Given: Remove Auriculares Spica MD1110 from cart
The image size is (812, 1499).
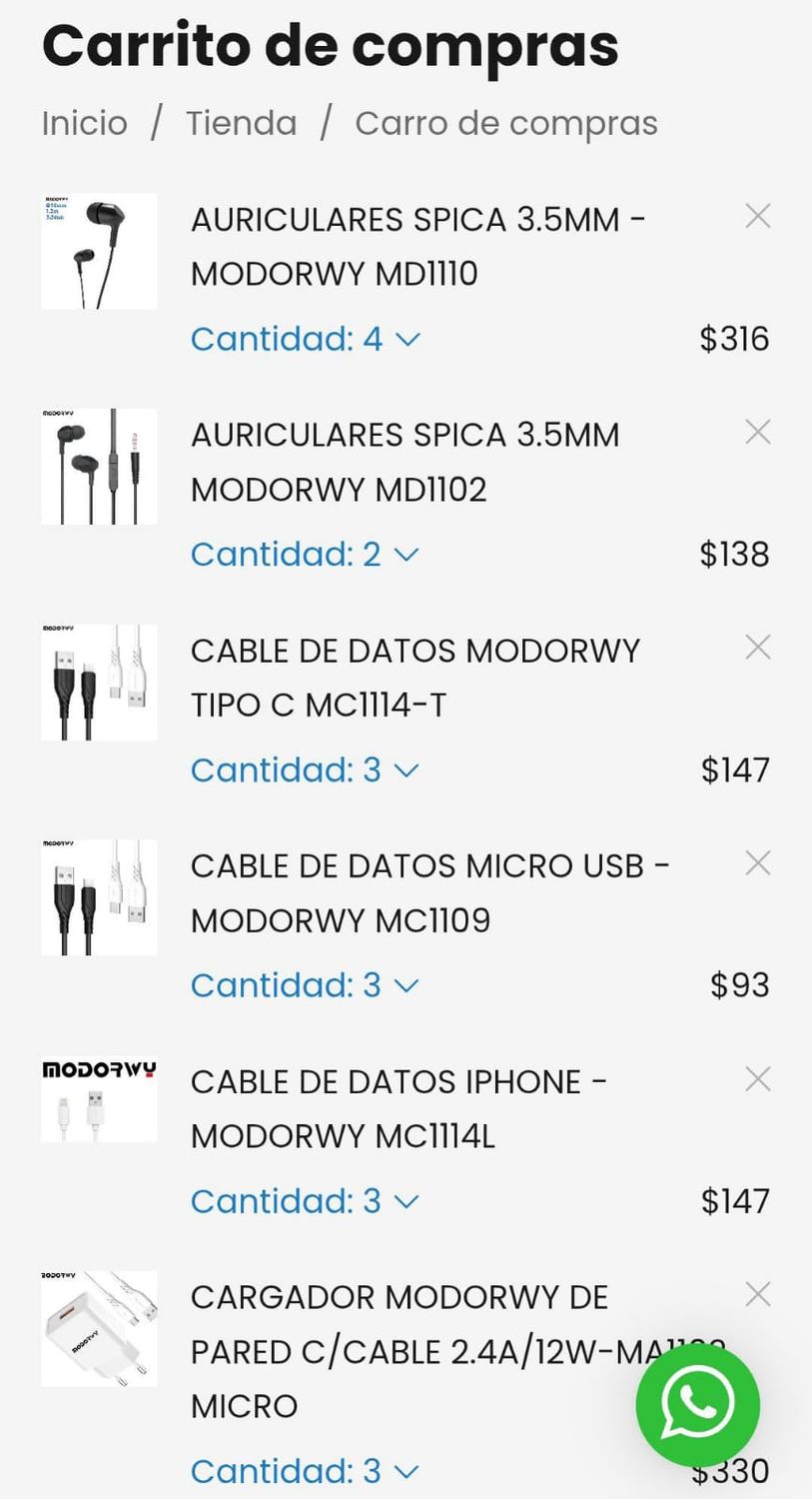Looking at the screenshot, I should pos(758,215).
